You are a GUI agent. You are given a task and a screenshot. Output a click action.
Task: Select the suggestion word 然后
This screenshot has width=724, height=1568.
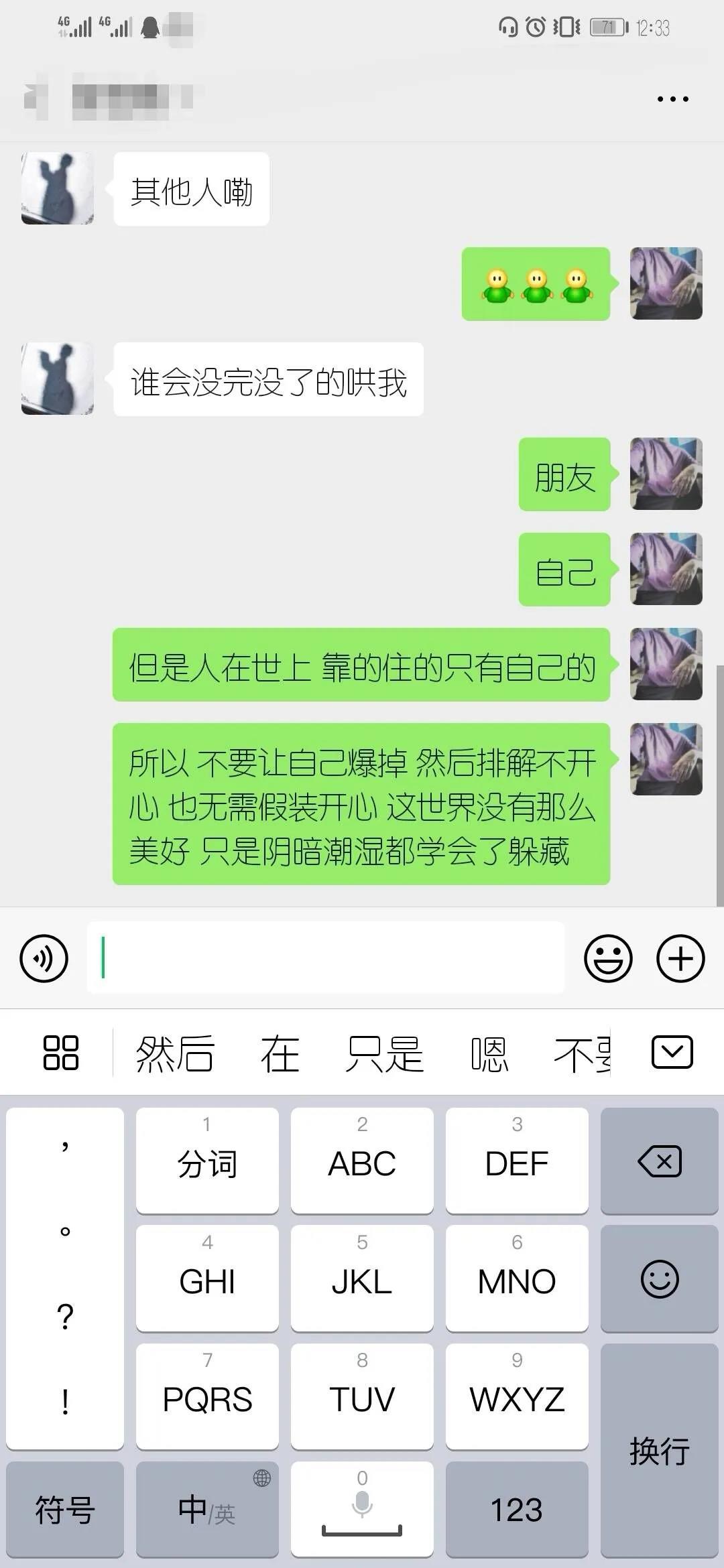click(175, 1053)
